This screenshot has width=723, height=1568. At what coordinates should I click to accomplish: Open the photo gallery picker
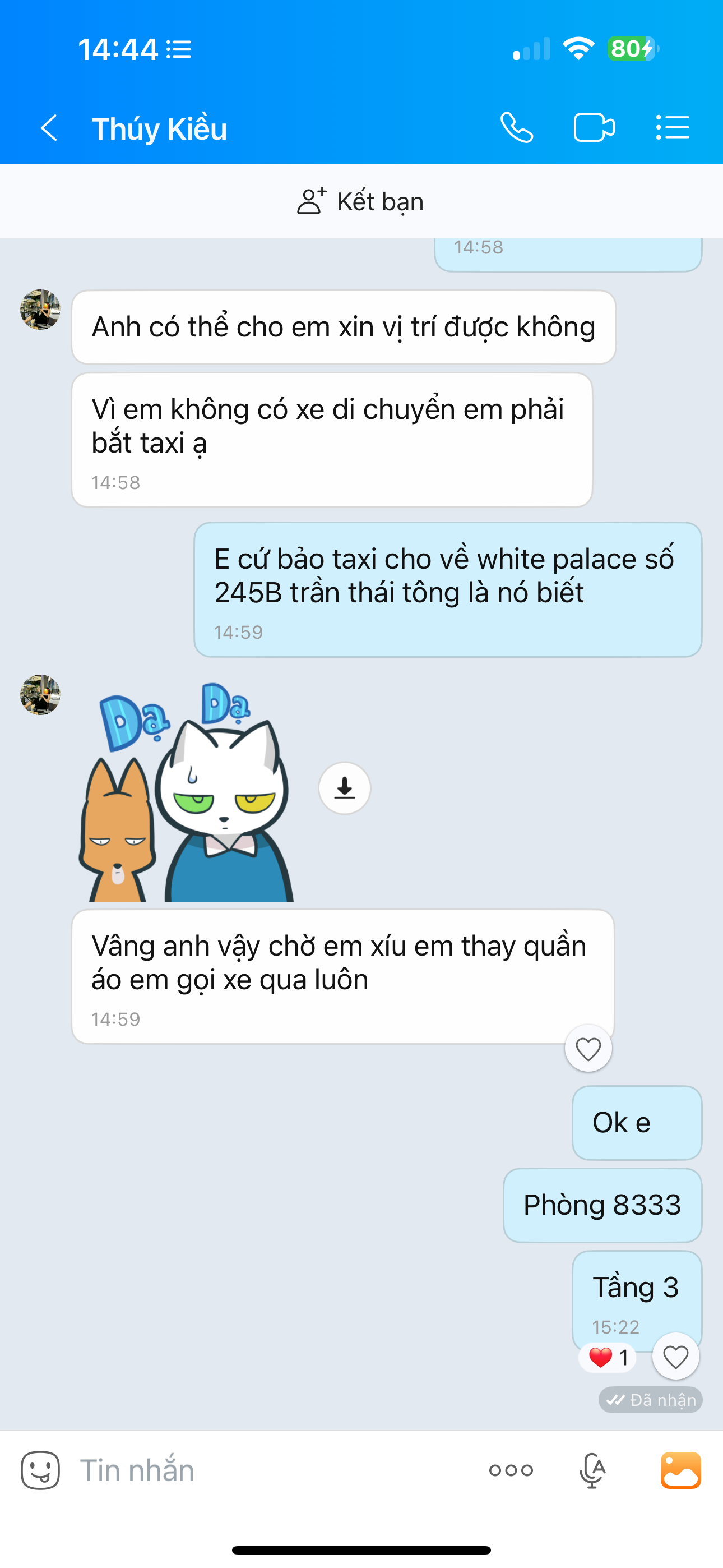pos(680,1470)
